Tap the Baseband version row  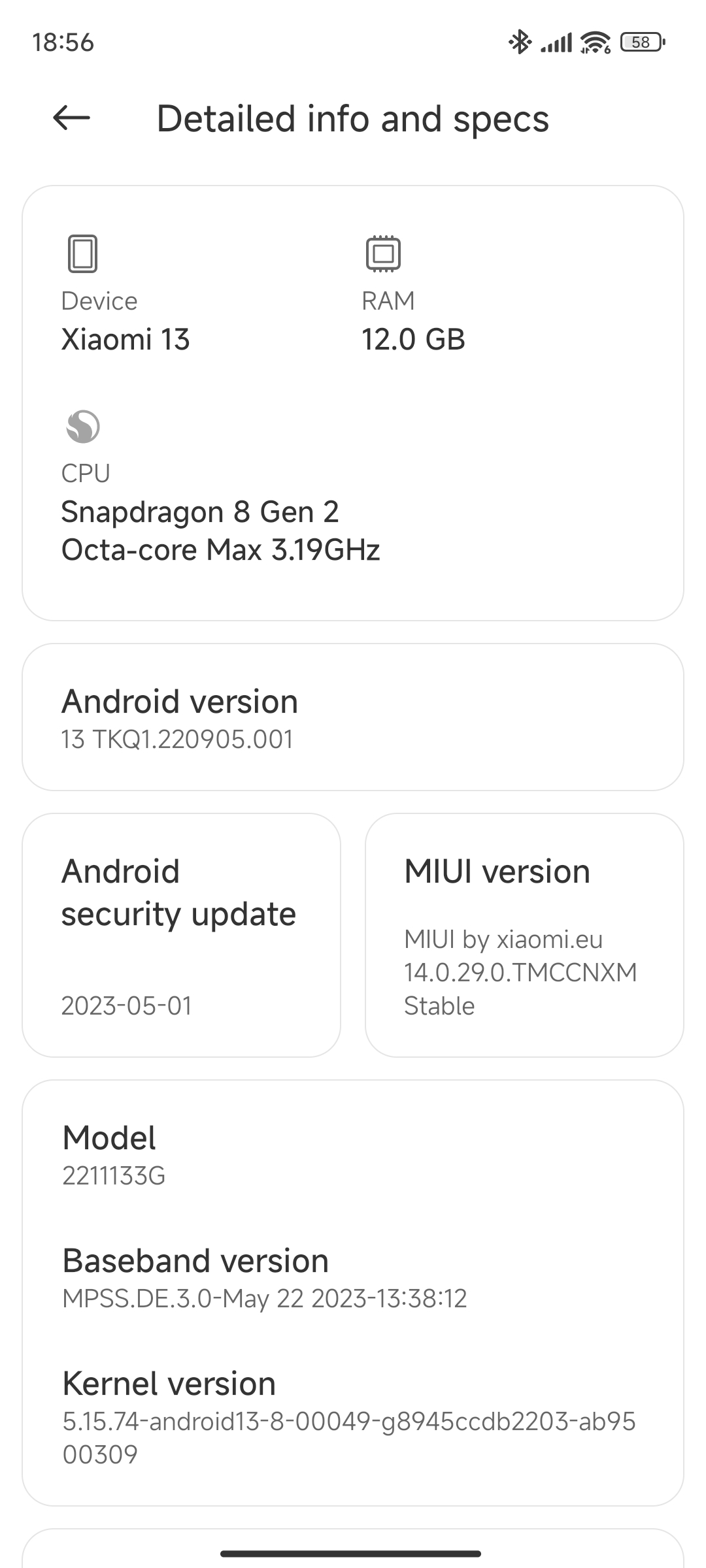tap(353, 1278)
